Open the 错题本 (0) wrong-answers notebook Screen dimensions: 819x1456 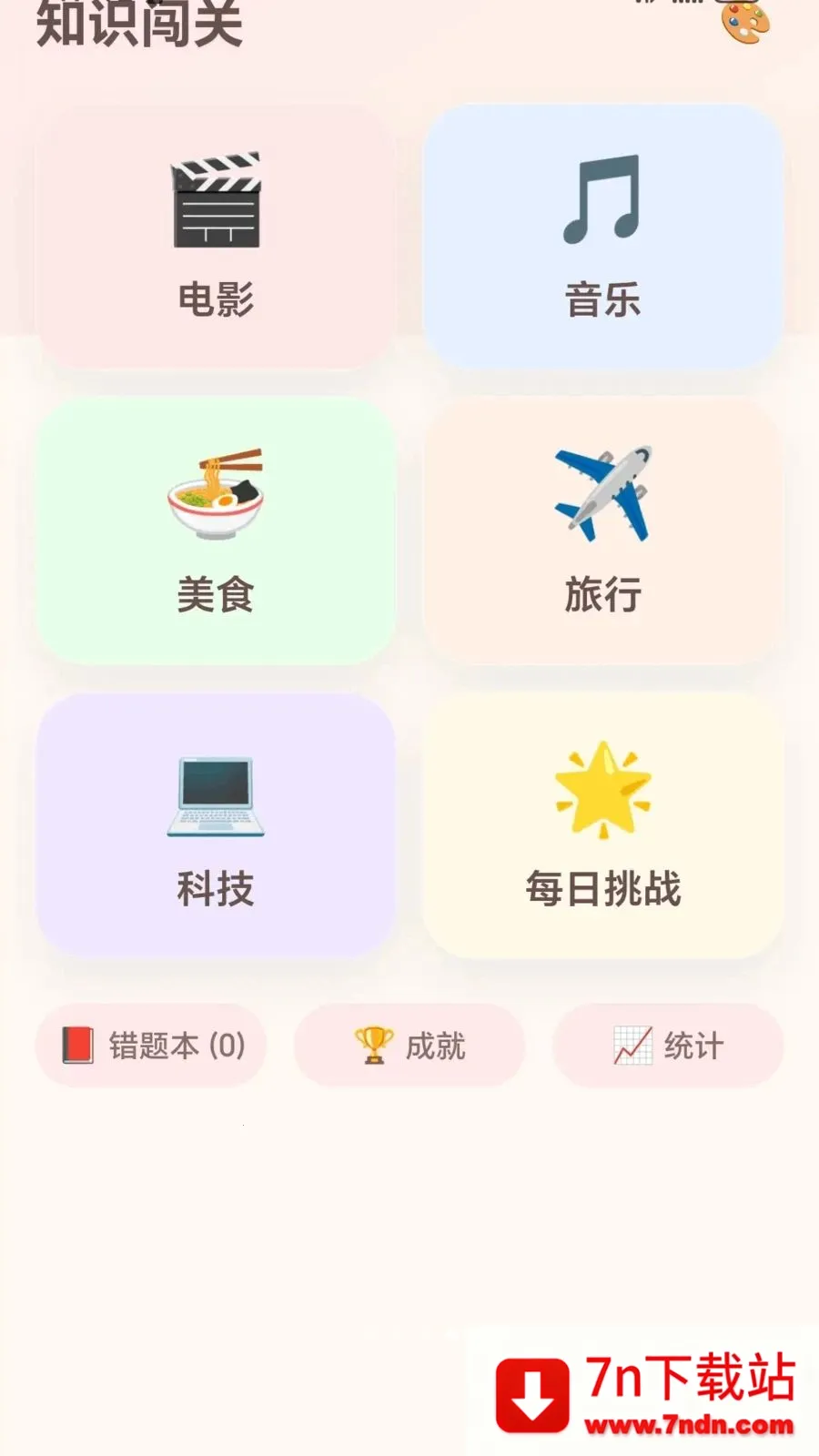pyautogui.click(x=150, y=1046)
